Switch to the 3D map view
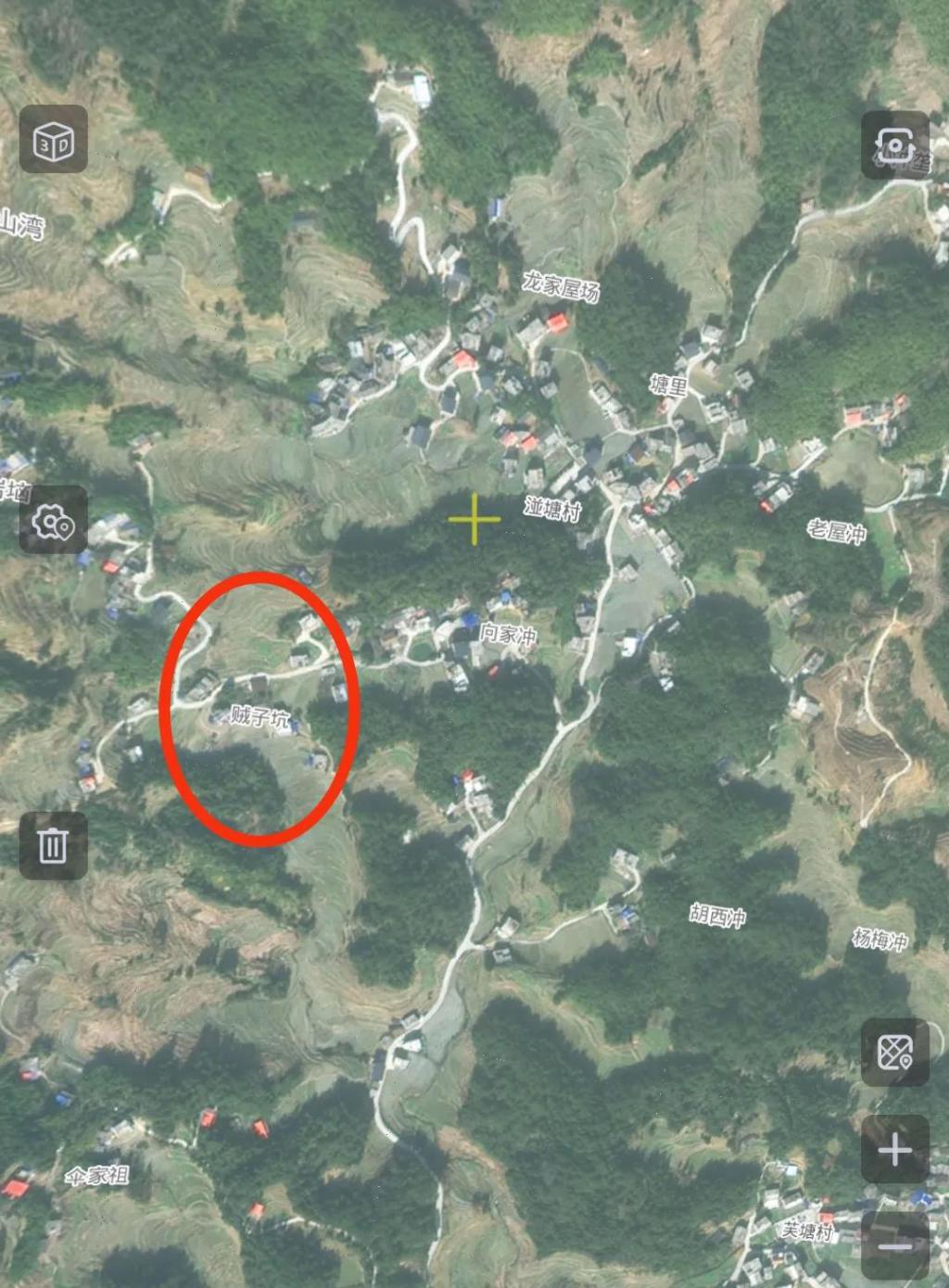 click(x=54, y=141)
